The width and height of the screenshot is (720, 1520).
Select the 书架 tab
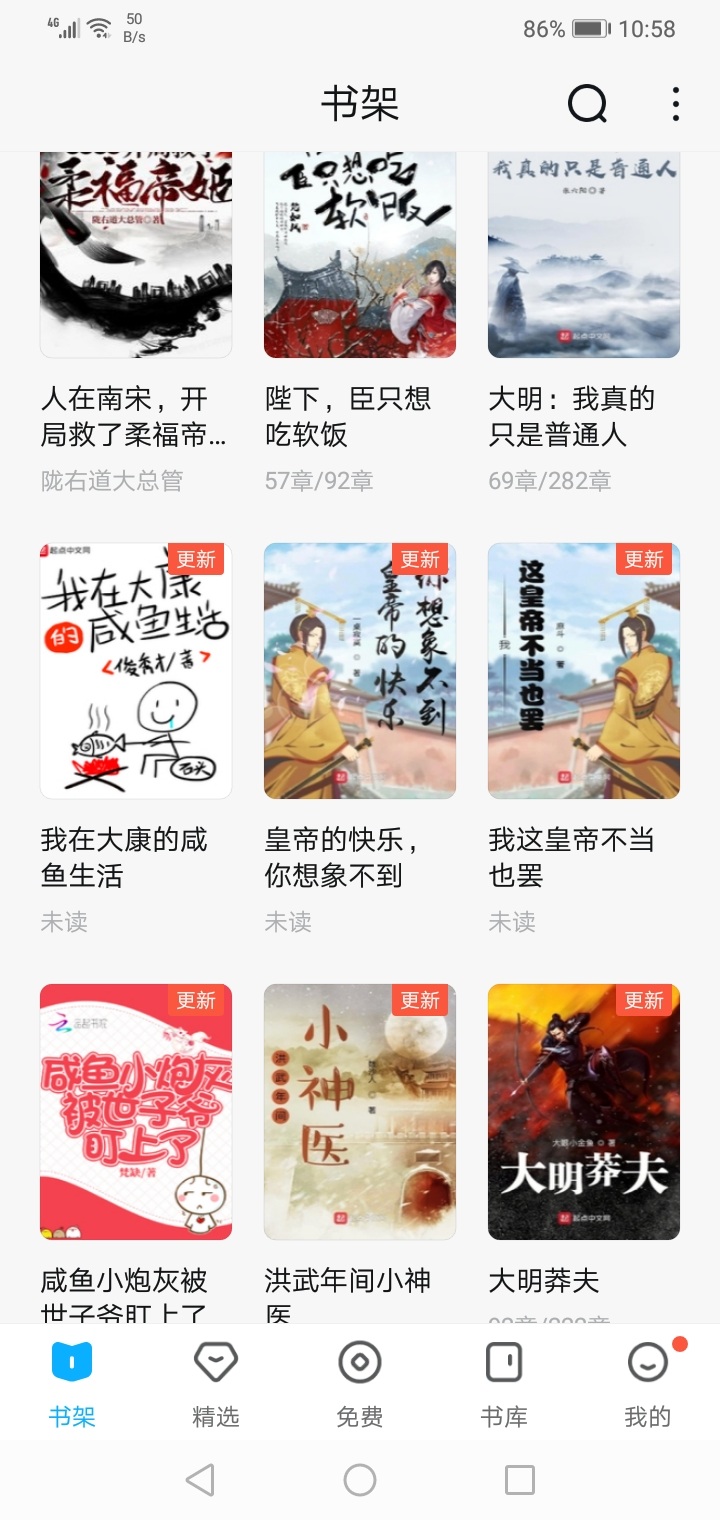72,1384
